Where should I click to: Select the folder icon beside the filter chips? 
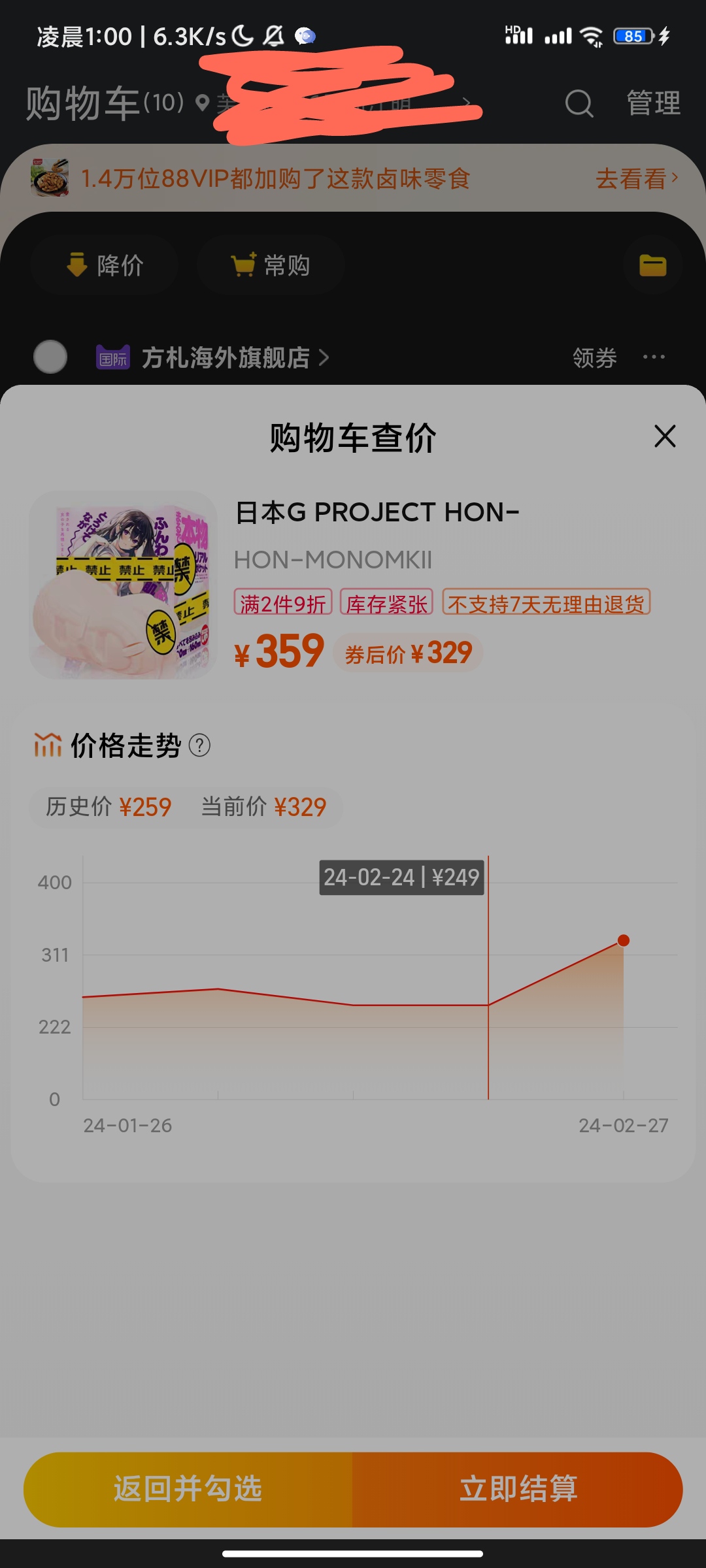(x=652, y=265)
